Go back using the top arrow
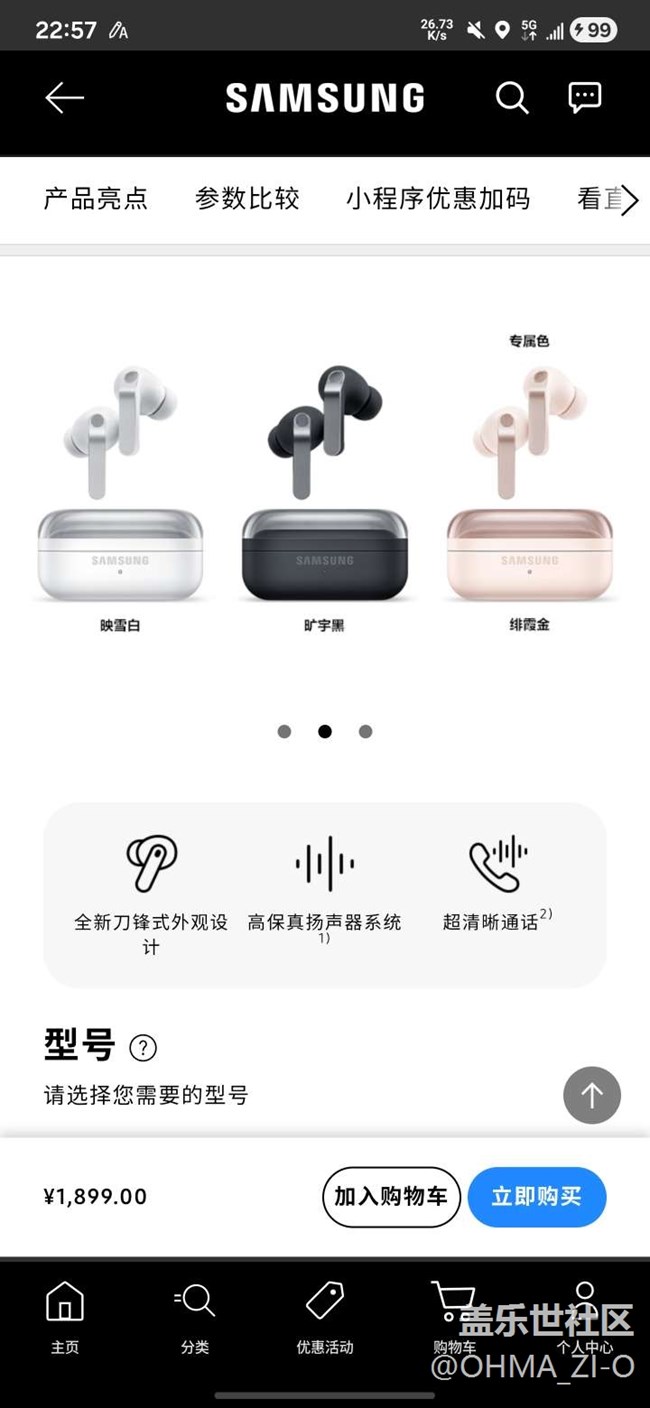 point(65,98)
